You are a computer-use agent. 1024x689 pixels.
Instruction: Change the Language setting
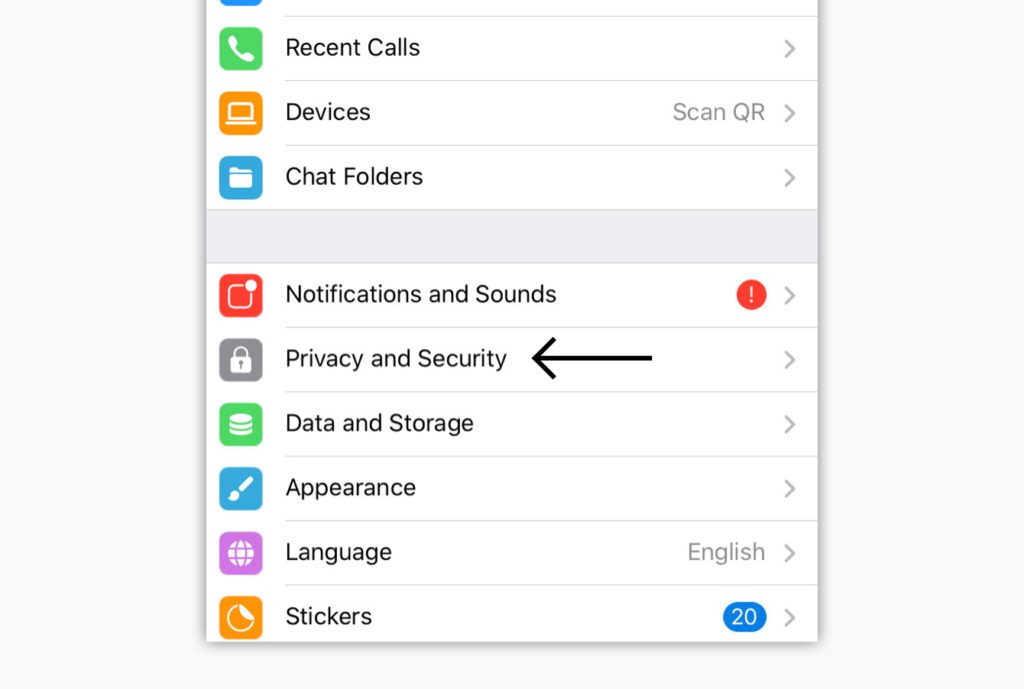tap(338, 552)
